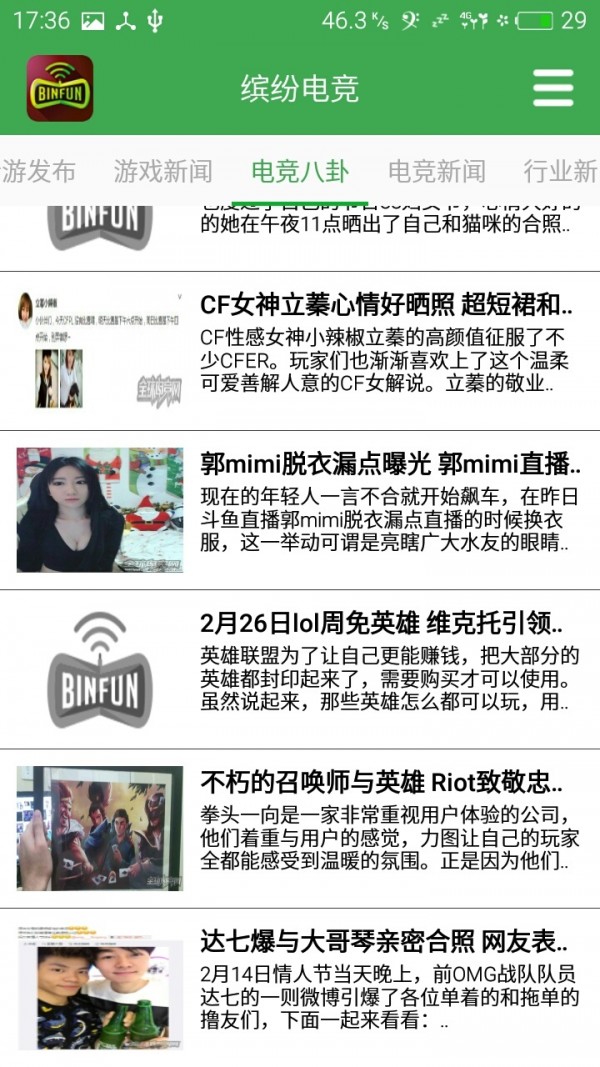The image size is (600, 1067).
Task: Open the hamburger menu
Action: pos(553,88)
